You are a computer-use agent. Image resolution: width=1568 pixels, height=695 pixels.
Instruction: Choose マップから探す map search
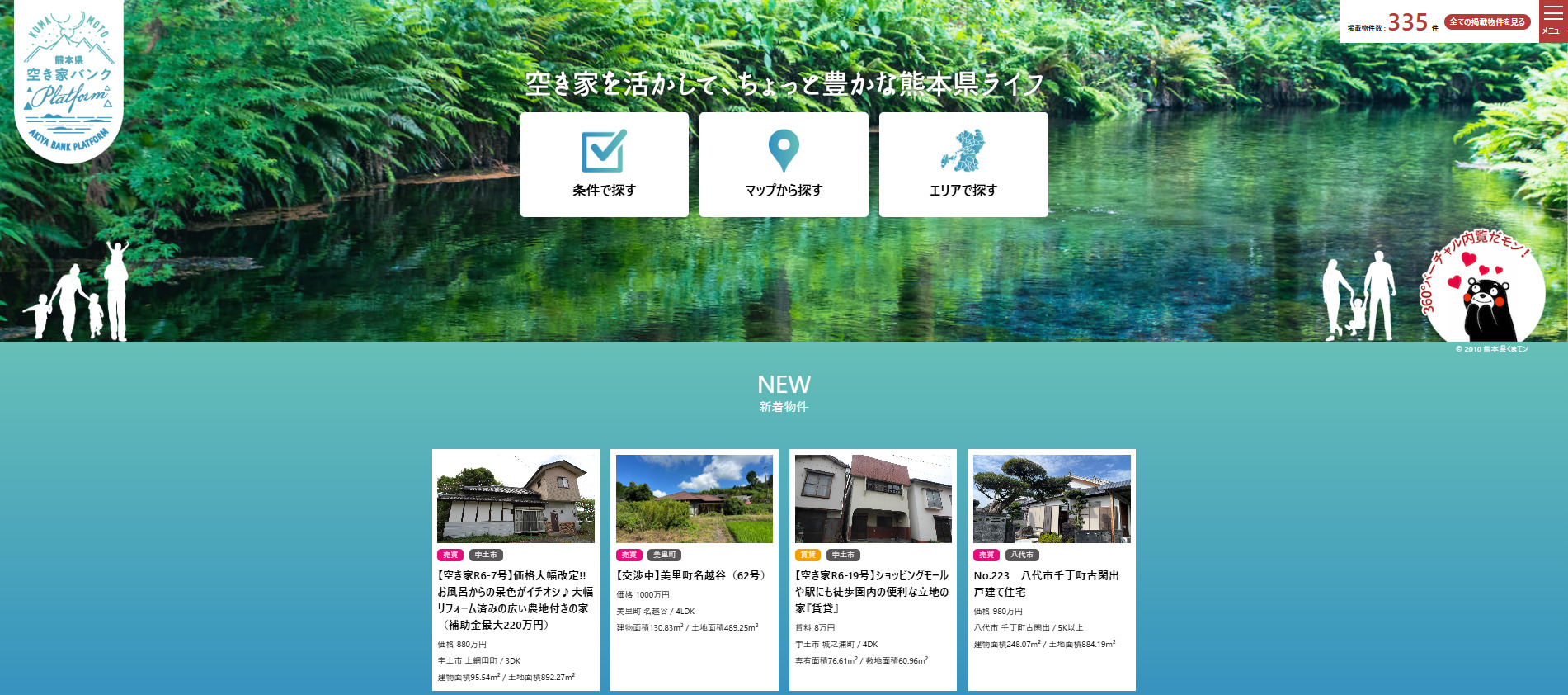784,165
